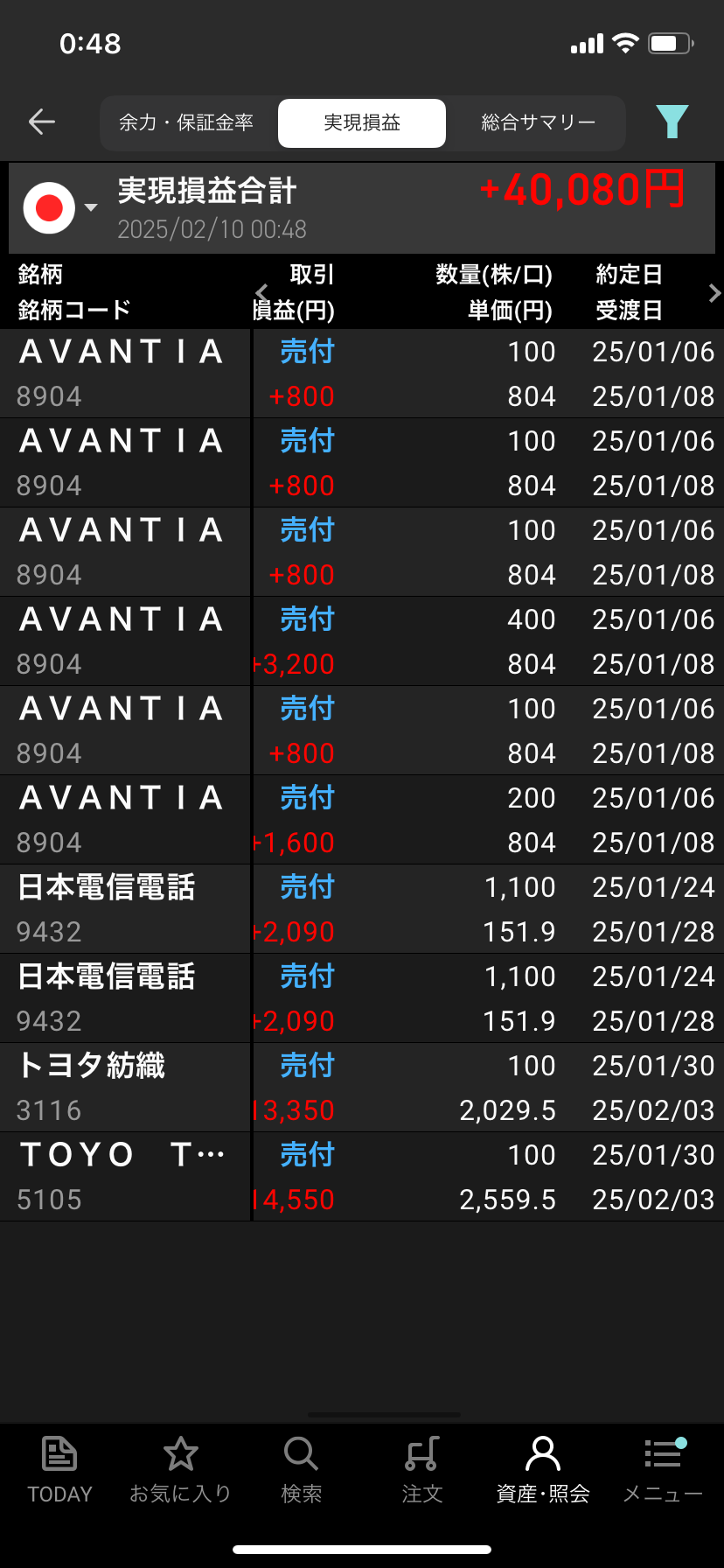The image size is (724, 1568).
Task: Open the お気に入り favorites tab
Action: pos(180,1470)
